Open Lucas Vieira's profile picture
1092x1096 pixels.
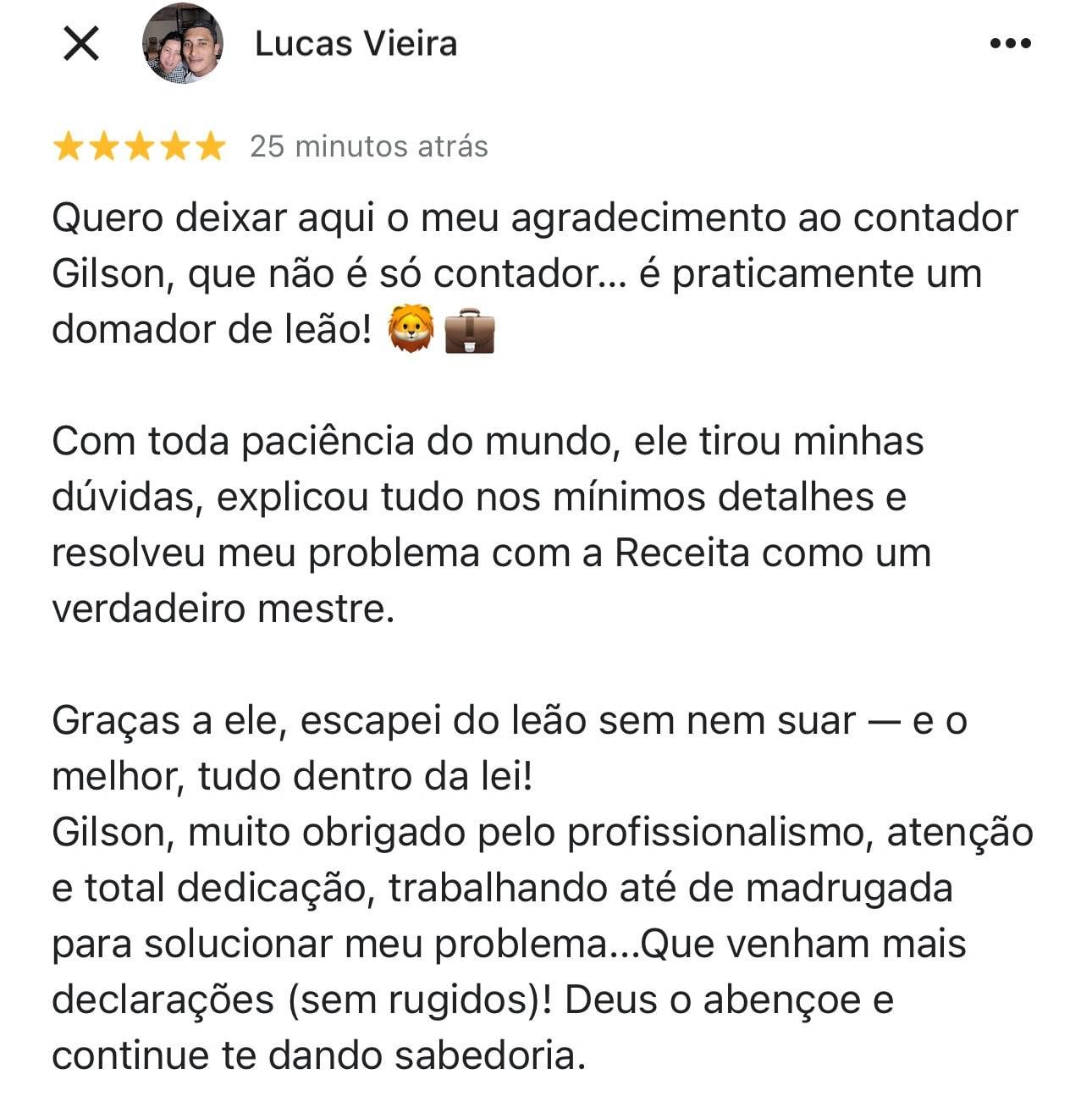183,44
